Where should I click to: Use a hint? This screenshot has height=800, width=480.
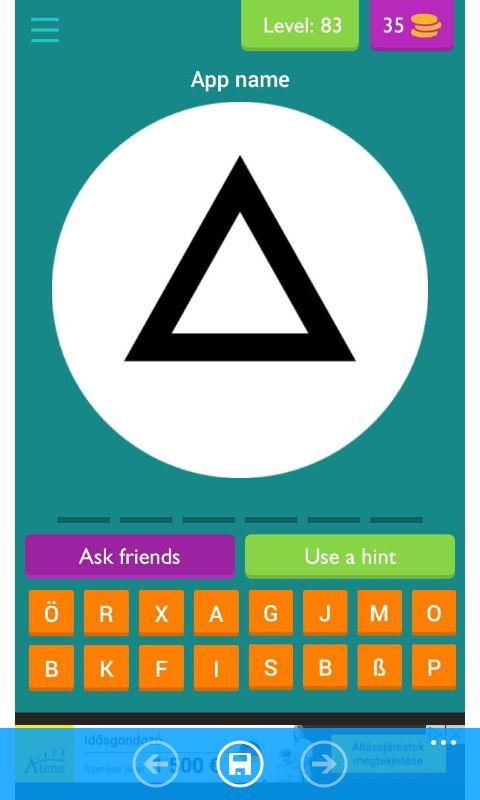point(350,556)
